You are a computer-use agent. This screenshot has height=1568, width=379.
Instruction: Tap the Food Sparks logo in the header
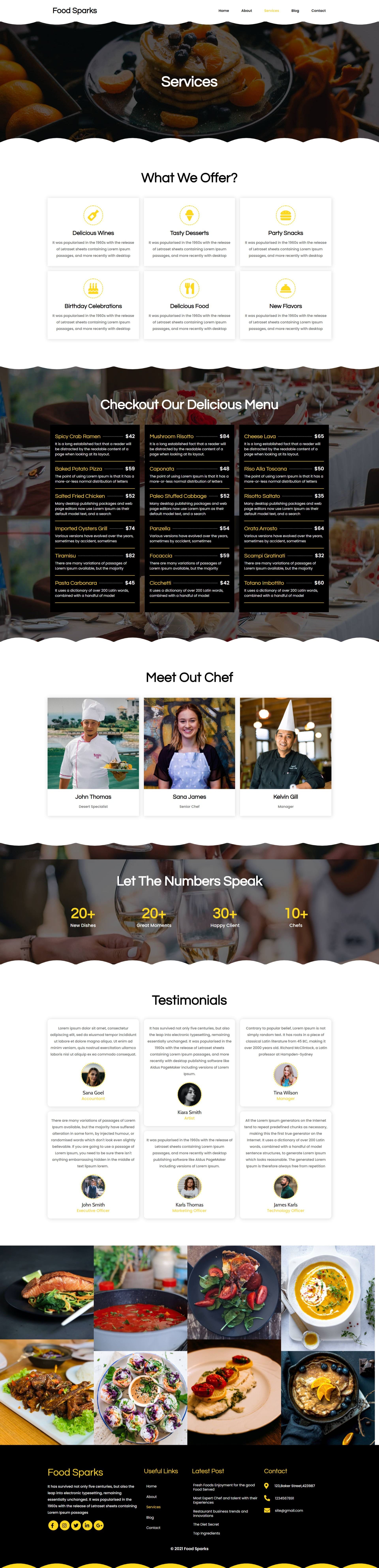(75, 10)
